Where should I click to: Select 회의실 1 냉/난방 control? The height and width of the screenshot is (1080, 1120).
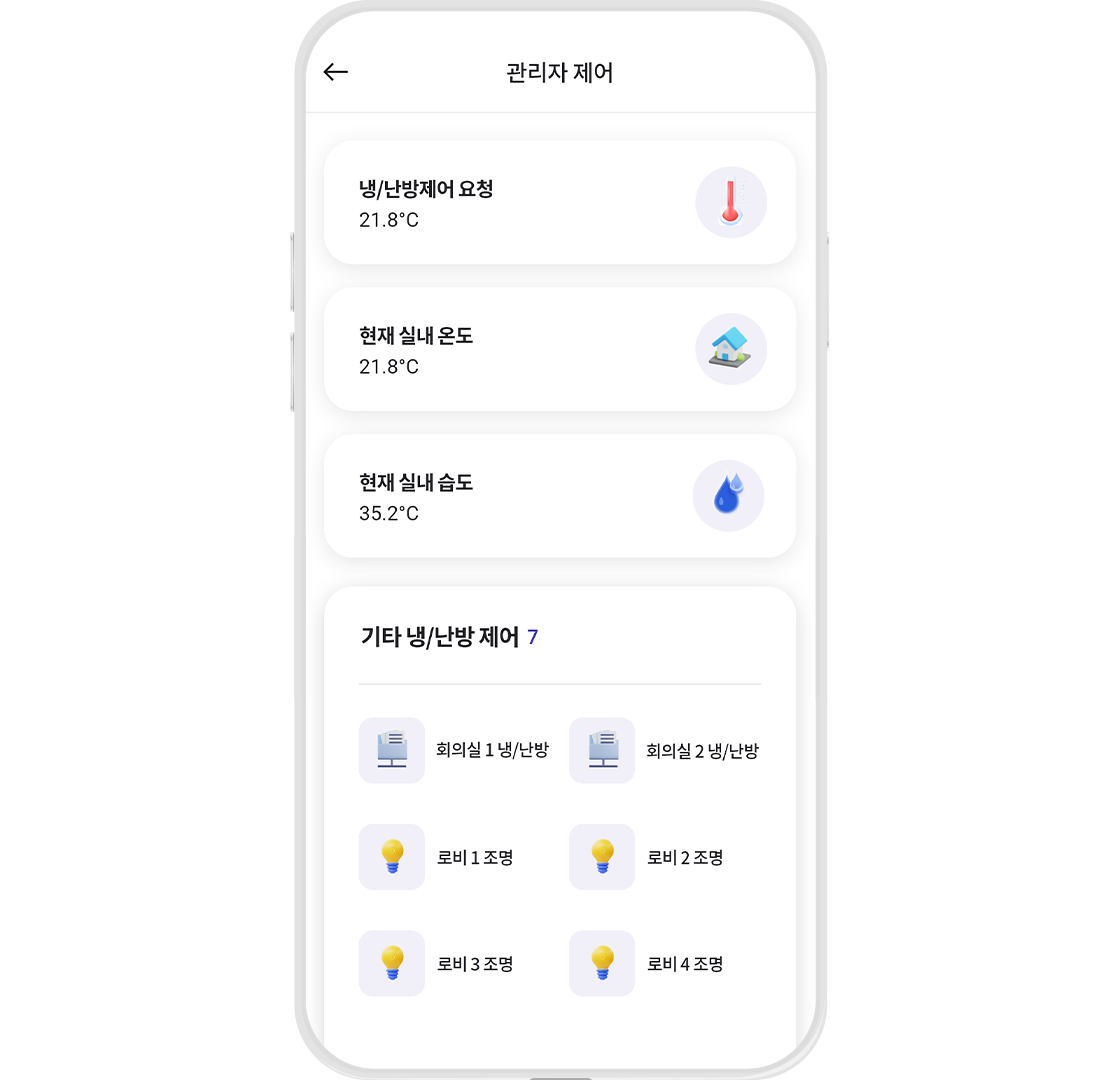455,750
